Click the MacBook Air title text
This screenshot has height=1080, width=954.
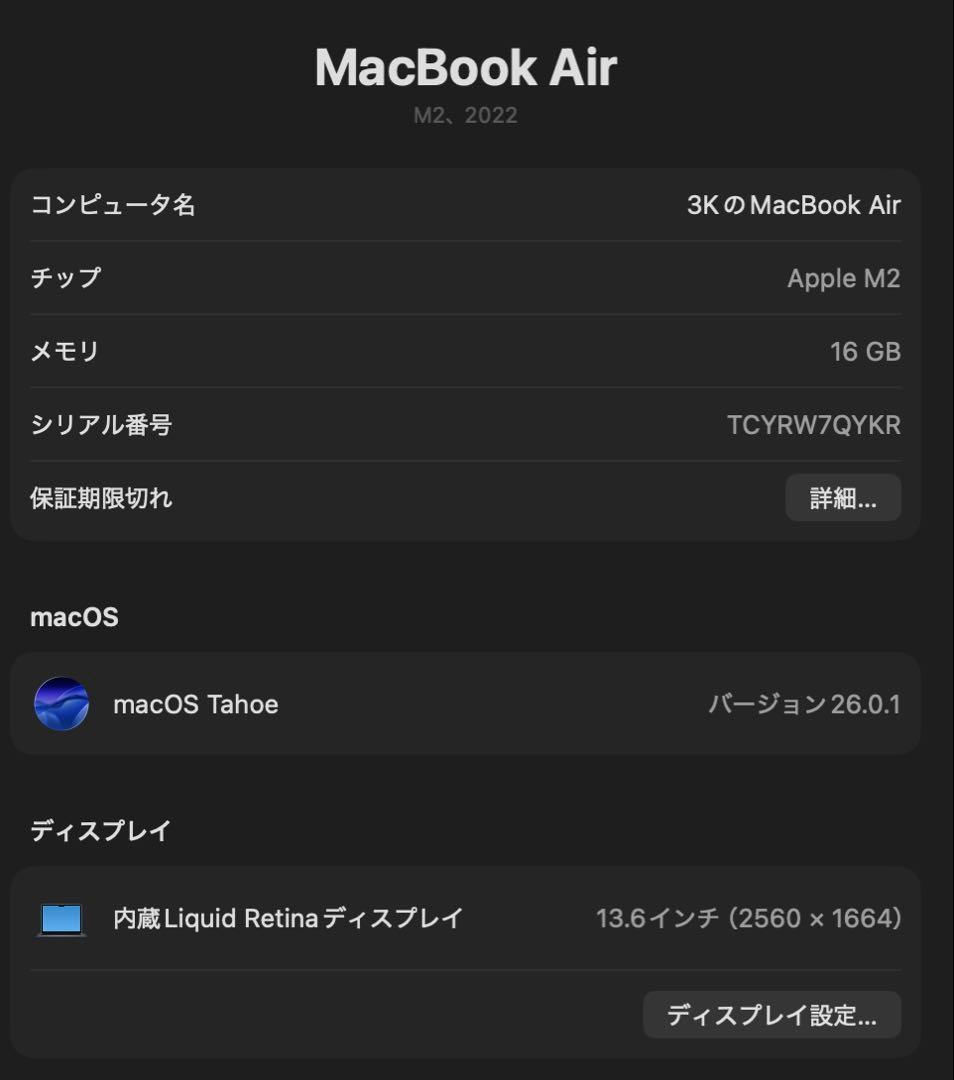[466, 66]
